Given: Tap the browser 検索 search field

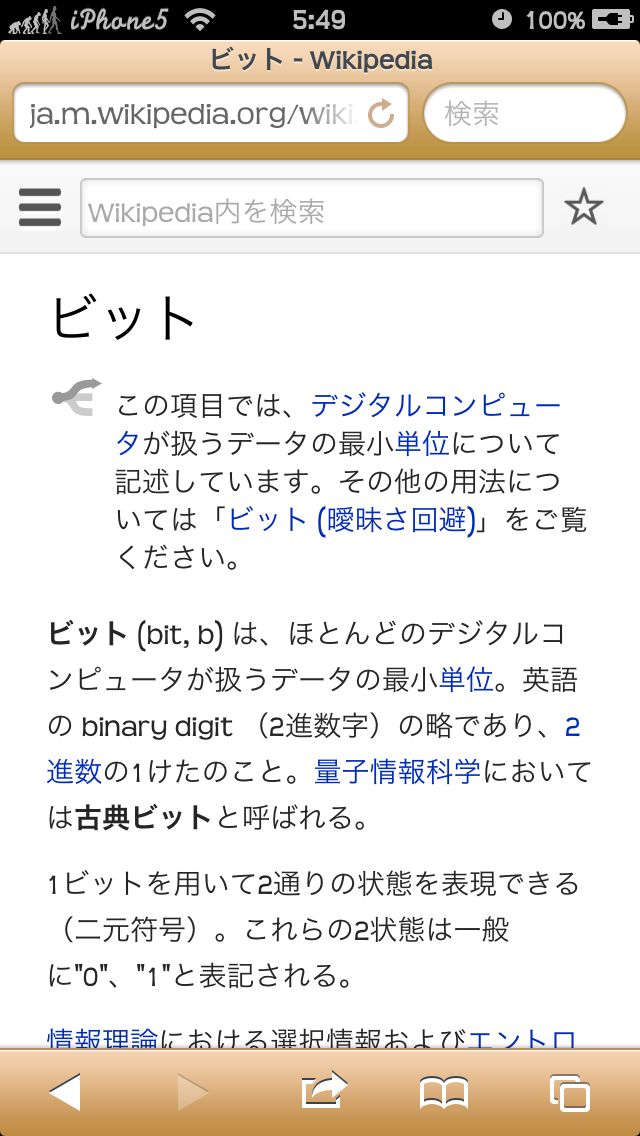Looking at the screenshot, I should [x=525, y=113].
